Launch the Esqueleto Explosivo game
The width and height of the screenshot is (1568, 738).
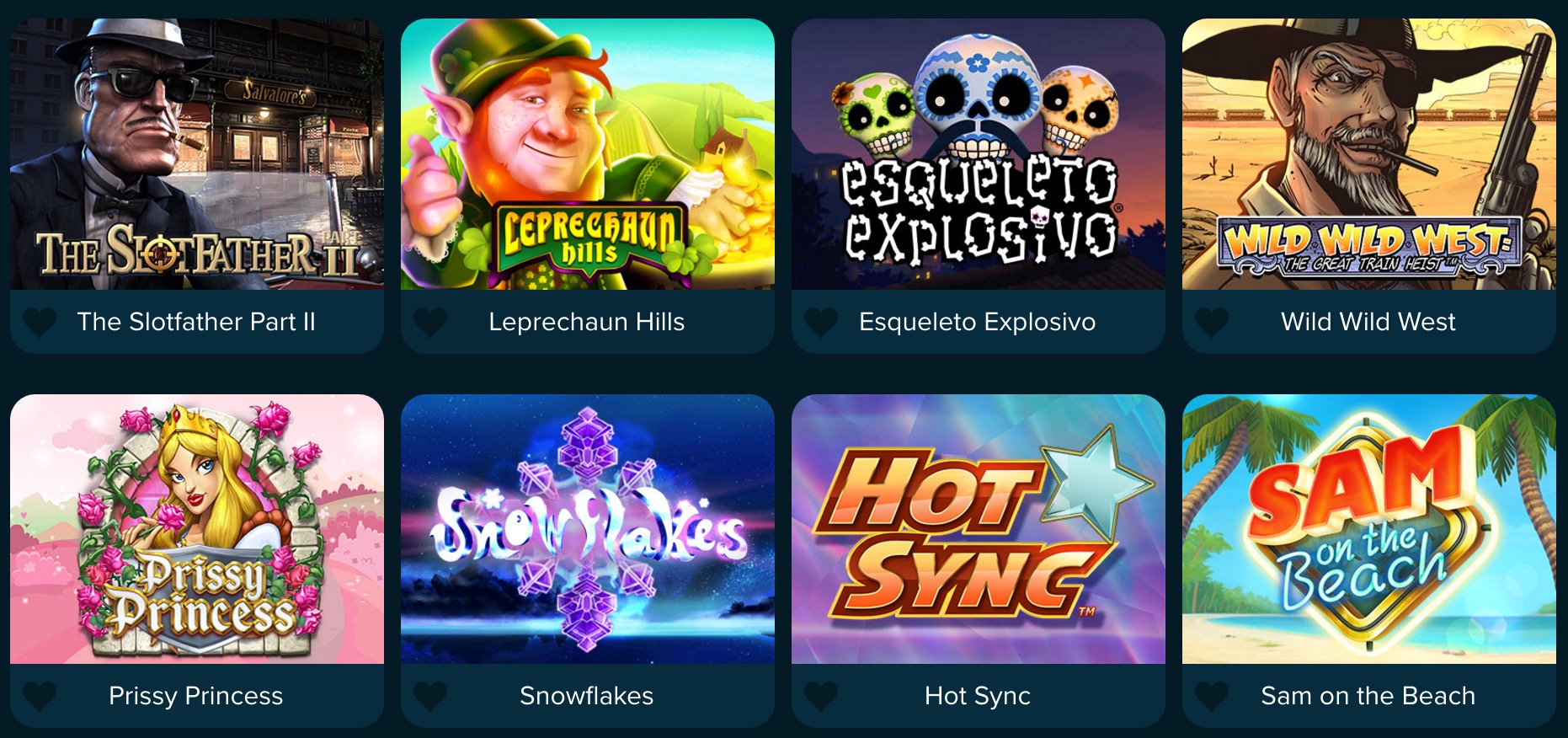tap(978, 155)
